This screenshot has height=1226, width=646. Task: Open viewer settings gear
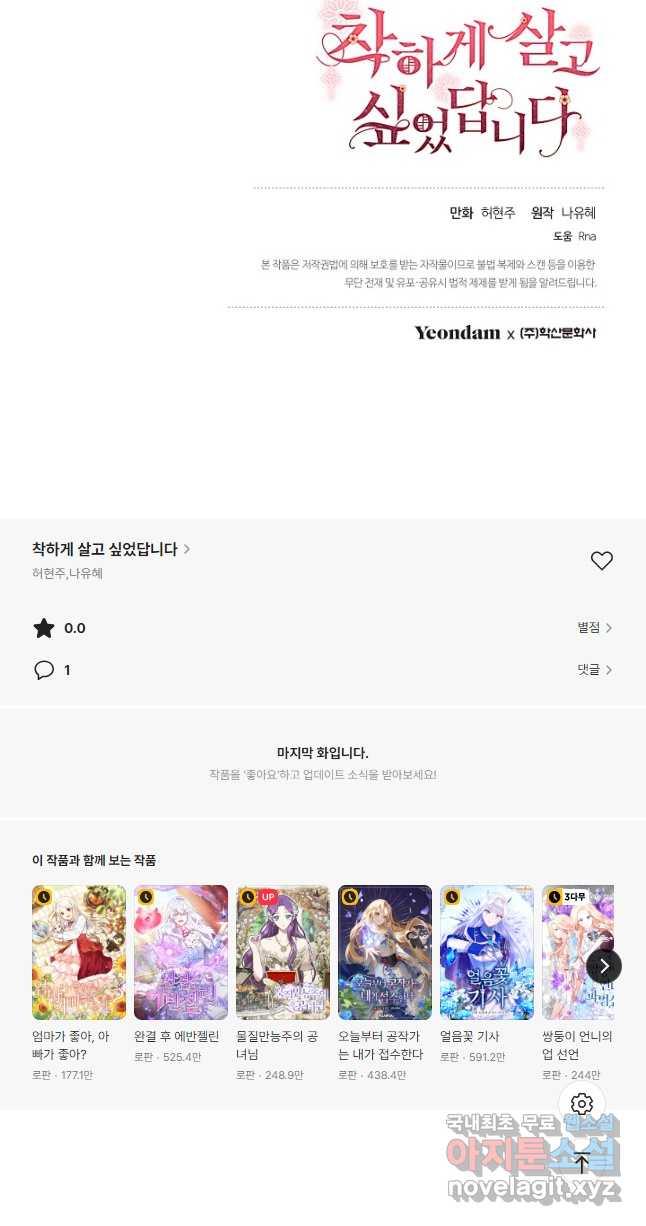click(x=582, y=1104)
